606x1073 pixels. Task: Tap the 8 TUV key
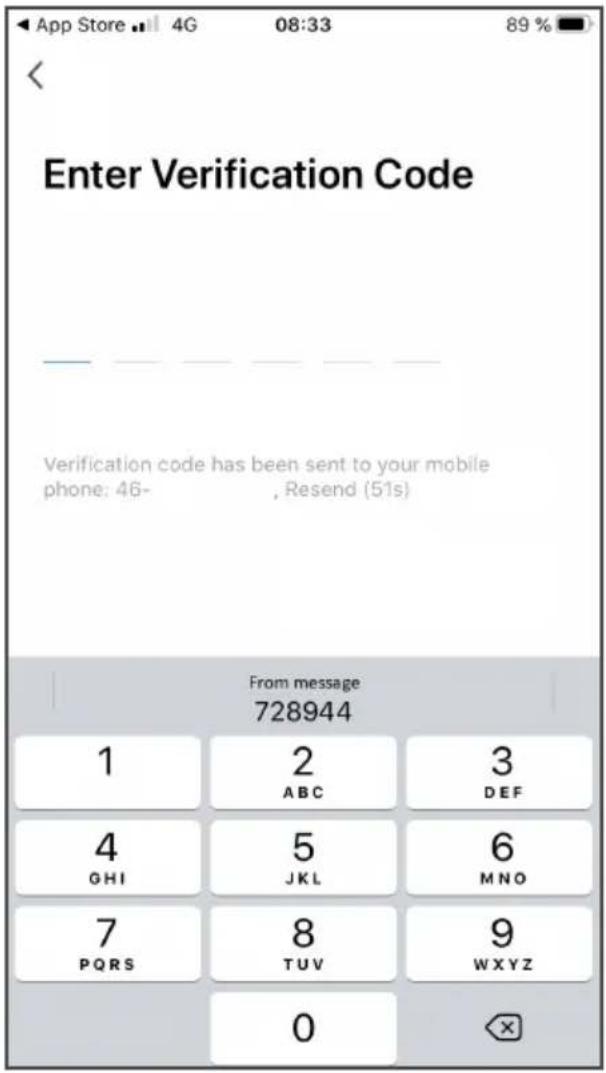[303, 944]
